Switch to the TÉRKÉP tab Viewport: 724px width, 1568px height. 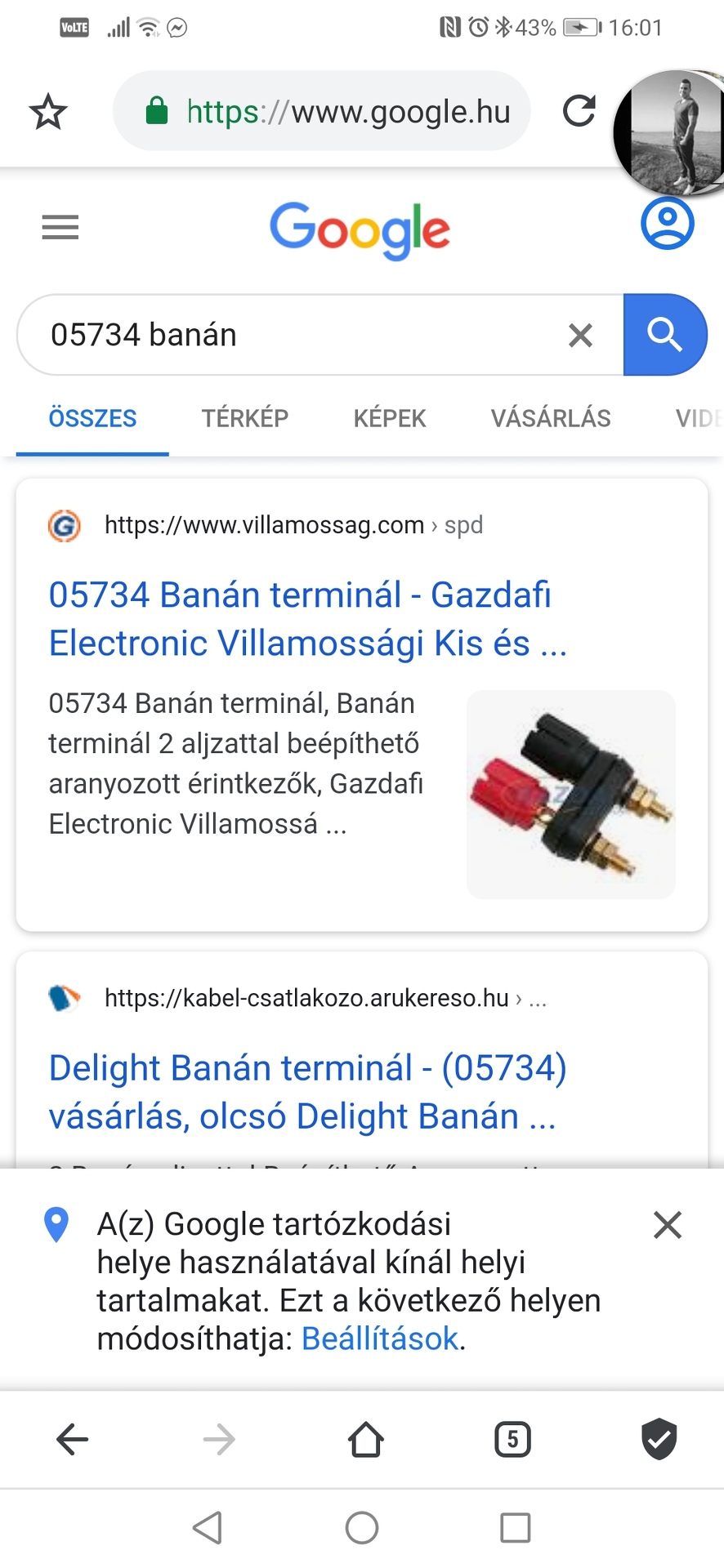click(x=245, y=418)
